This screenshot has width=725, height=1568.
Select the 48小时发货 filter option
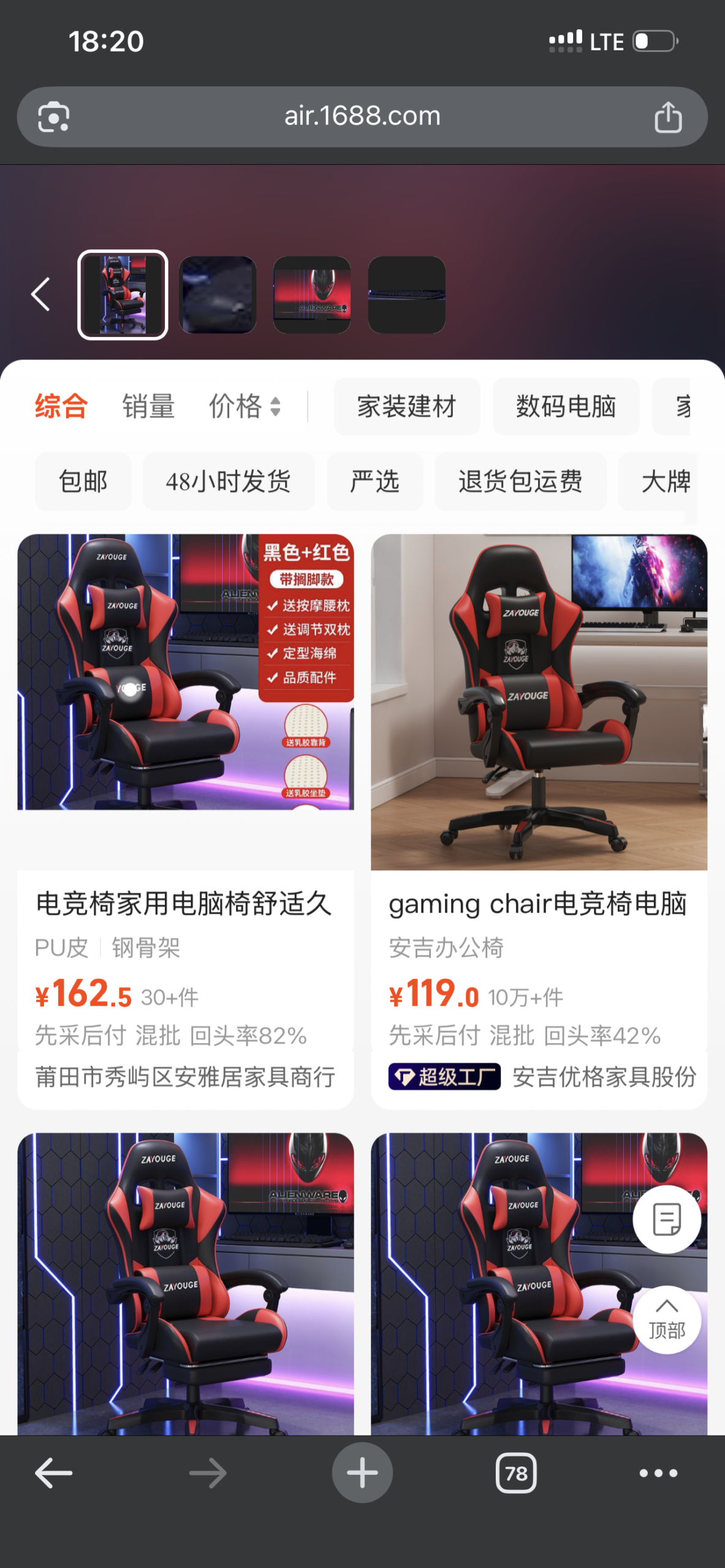(x=229, y=481)
